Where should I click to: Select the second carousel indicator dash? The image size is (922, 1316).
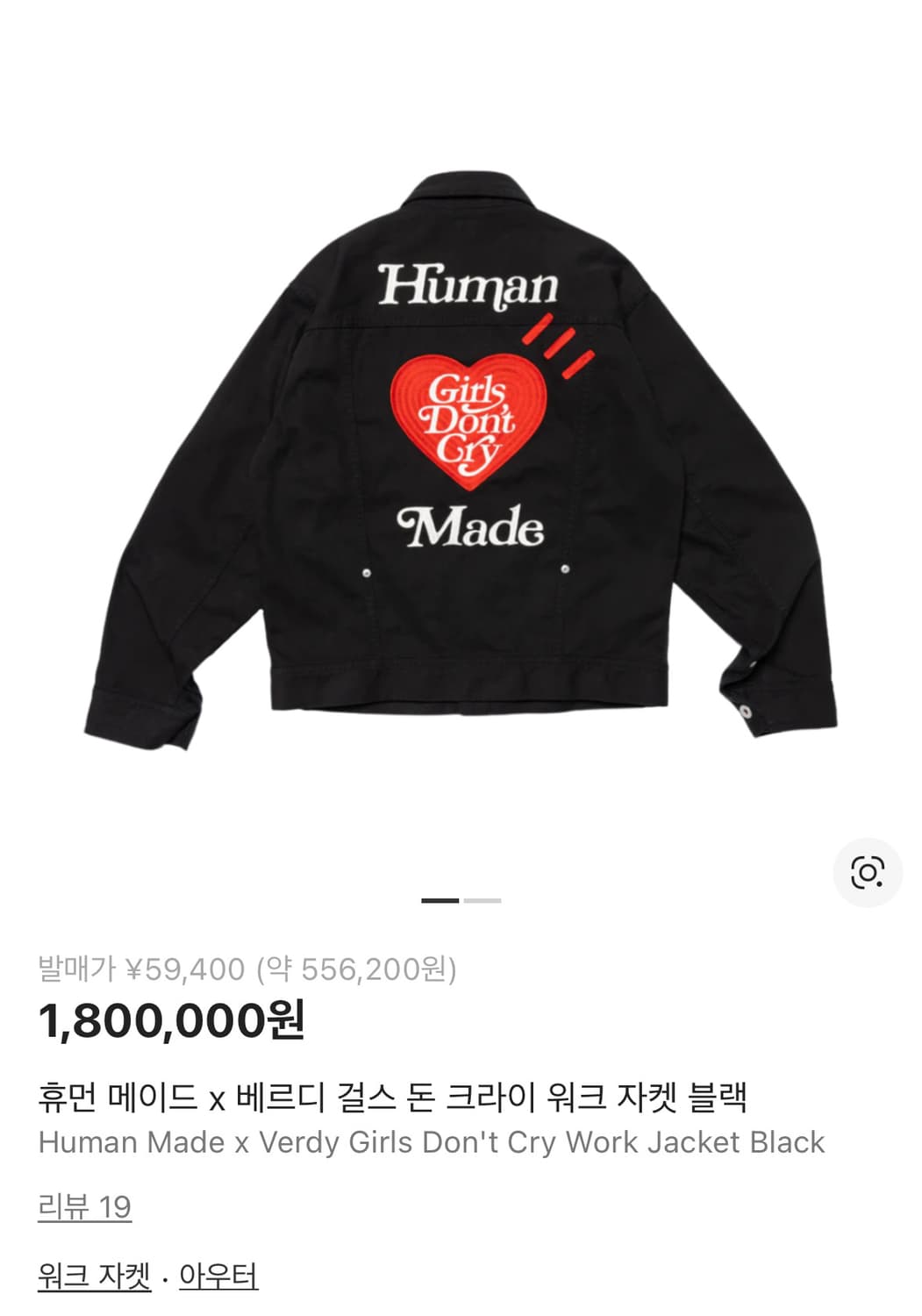(482, 900)
